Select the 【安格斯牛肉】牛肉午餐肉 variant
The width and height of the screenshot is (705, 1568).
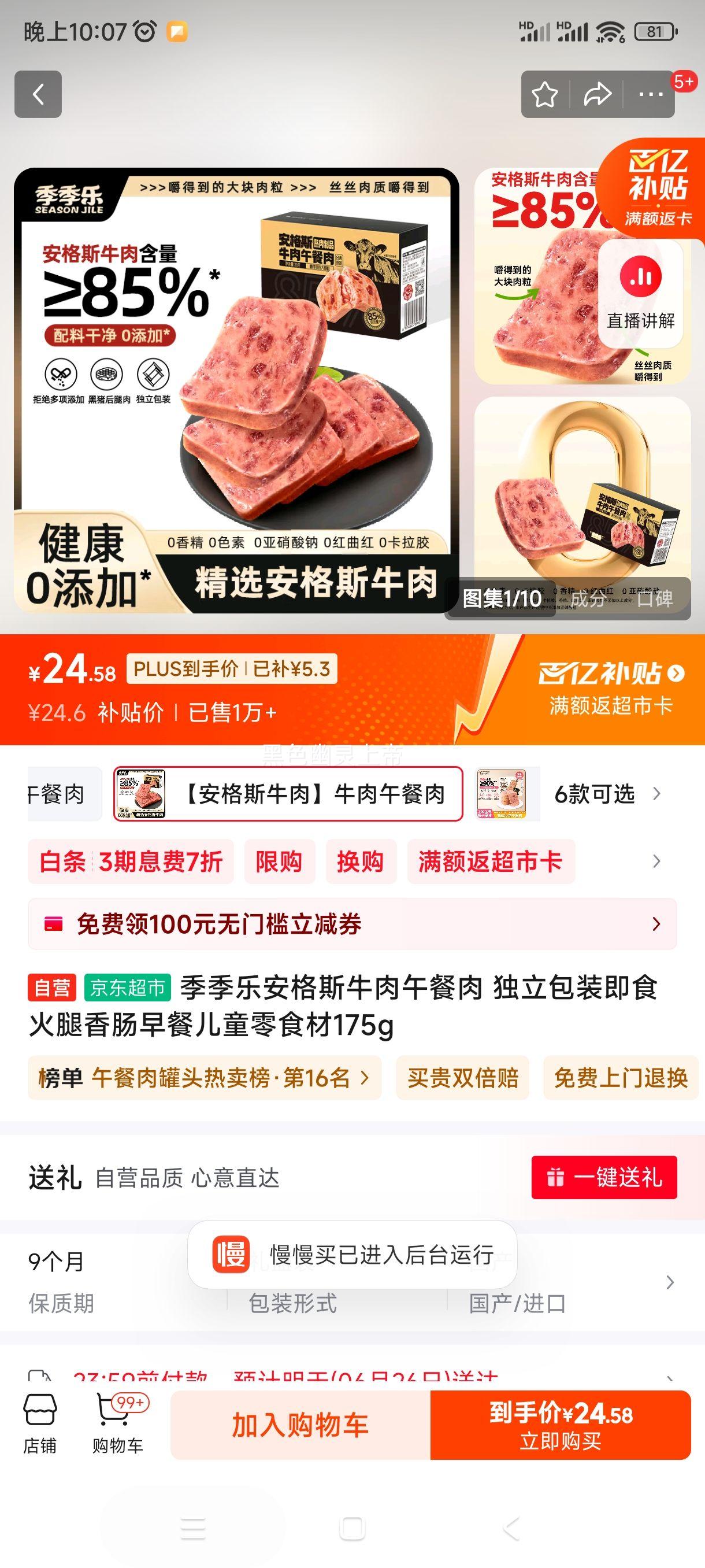coord(288,794)
